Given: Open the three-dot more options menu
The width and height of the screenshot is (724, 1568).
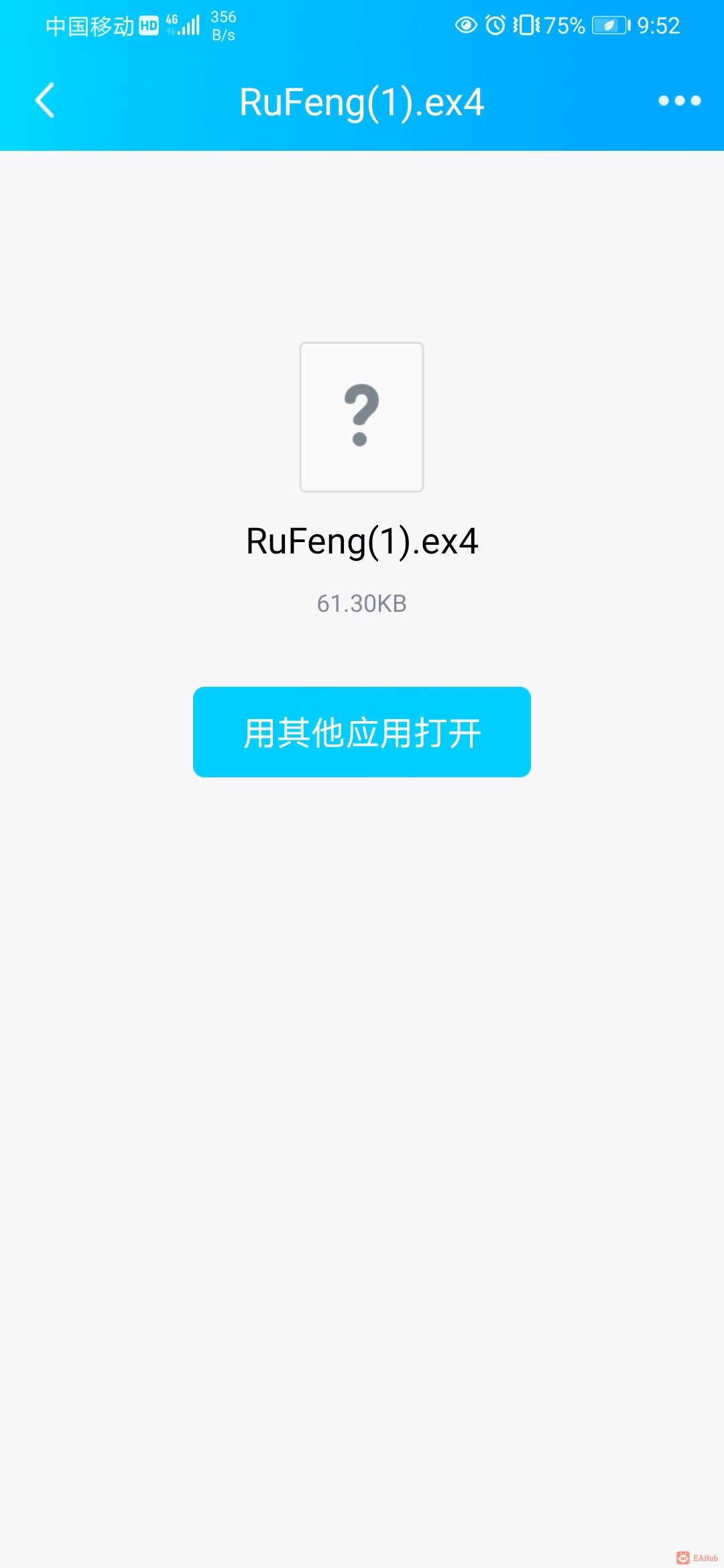Looking at the screenshot, I should pos(678,101).
